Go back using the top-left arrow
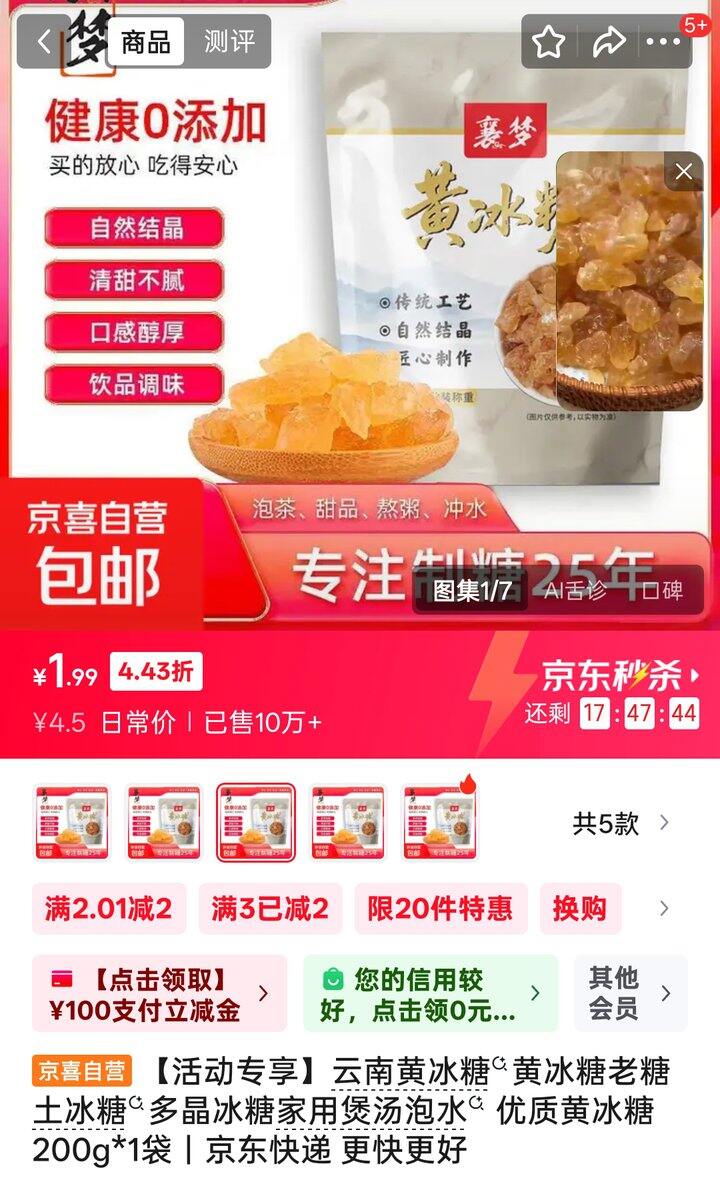Screen dimensions: 720x1182 click(44, 42)
